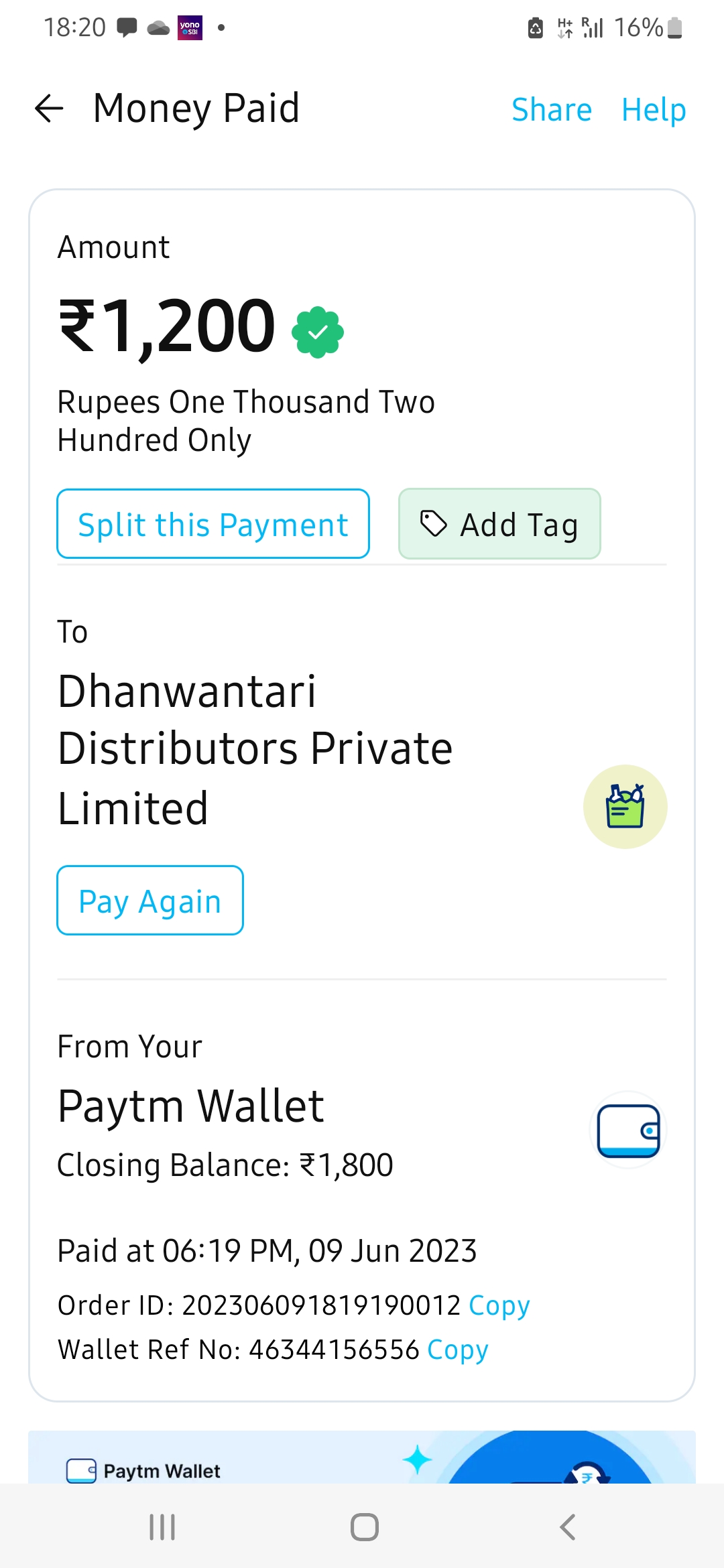
Task: Open Help for this payment
Action: (654, 109)
